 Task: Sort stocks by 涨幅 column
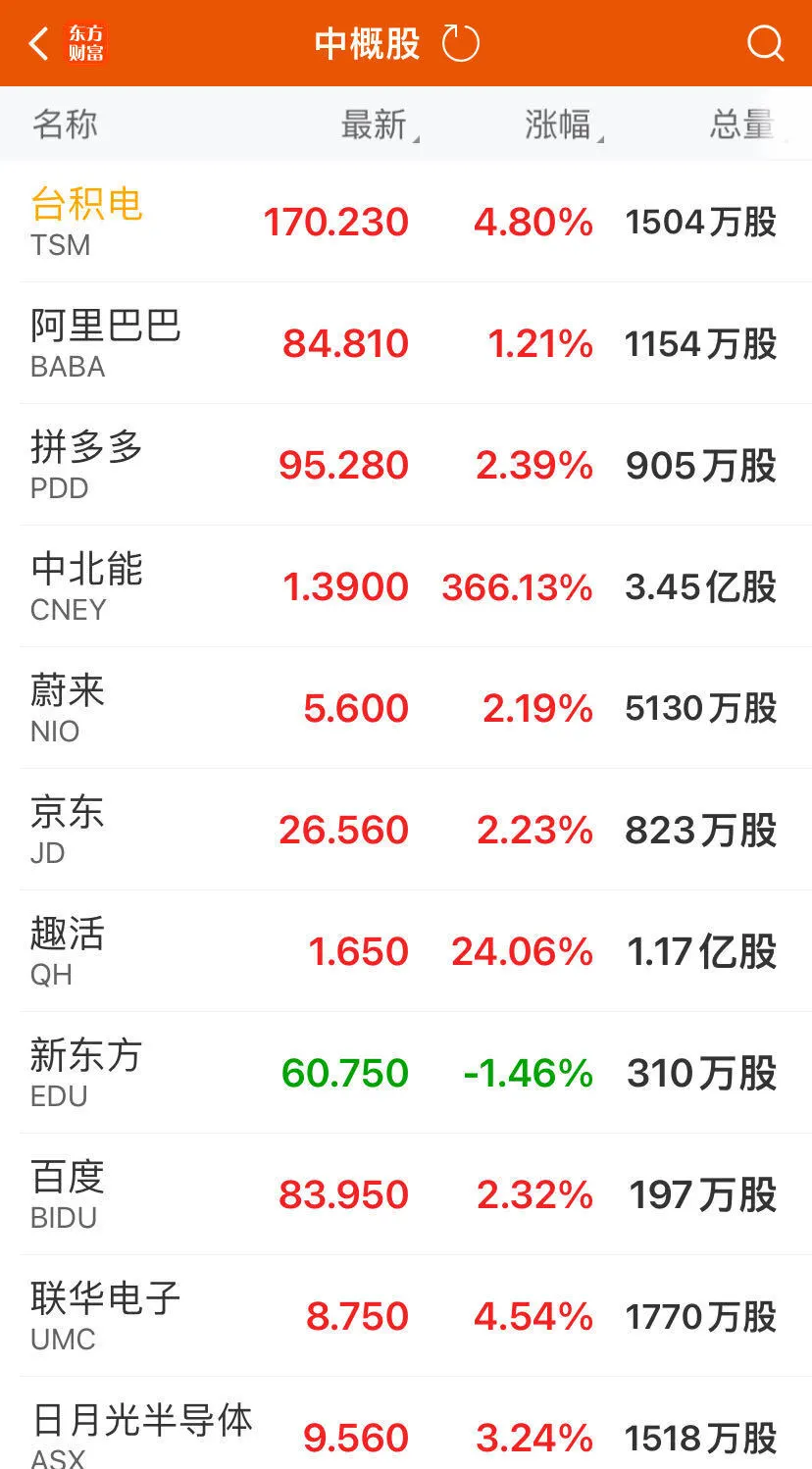560,126
